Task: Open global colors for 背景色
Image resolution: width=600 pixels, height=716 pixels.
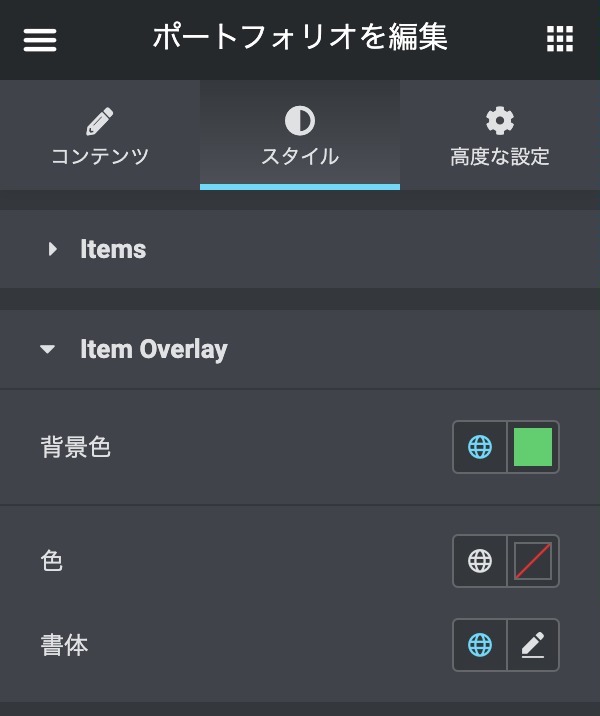Action: [480, 447]
